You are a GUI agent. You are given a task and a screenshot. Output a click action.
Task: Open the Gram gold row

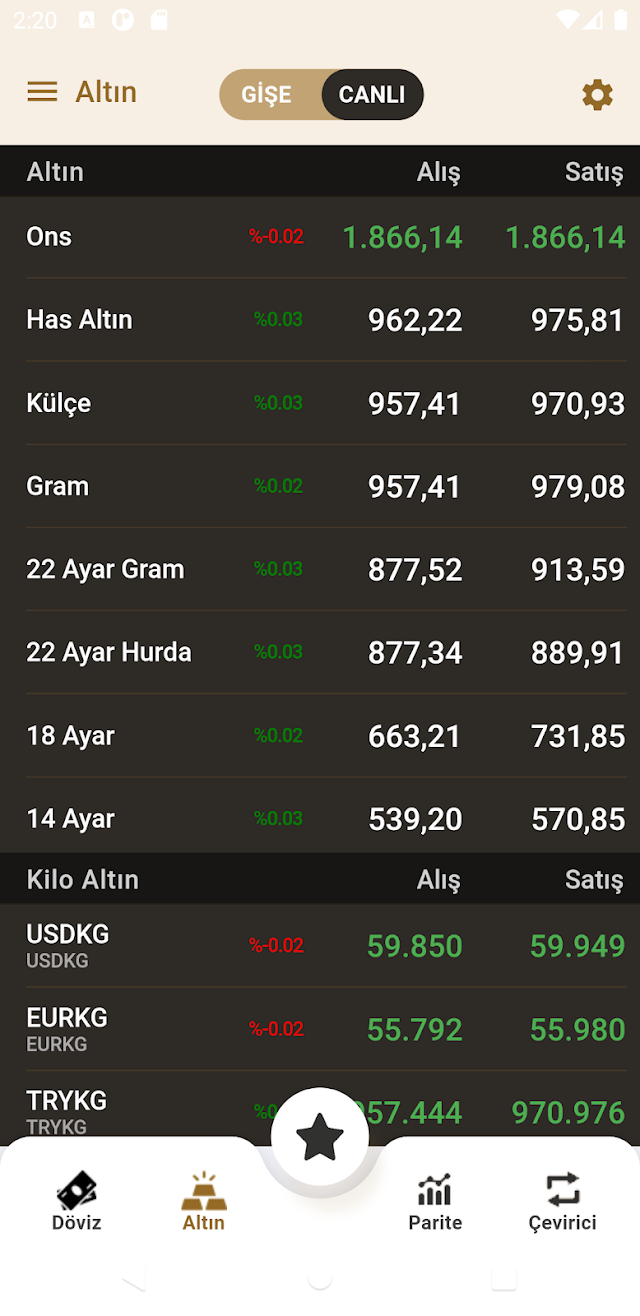coord(320,486)
